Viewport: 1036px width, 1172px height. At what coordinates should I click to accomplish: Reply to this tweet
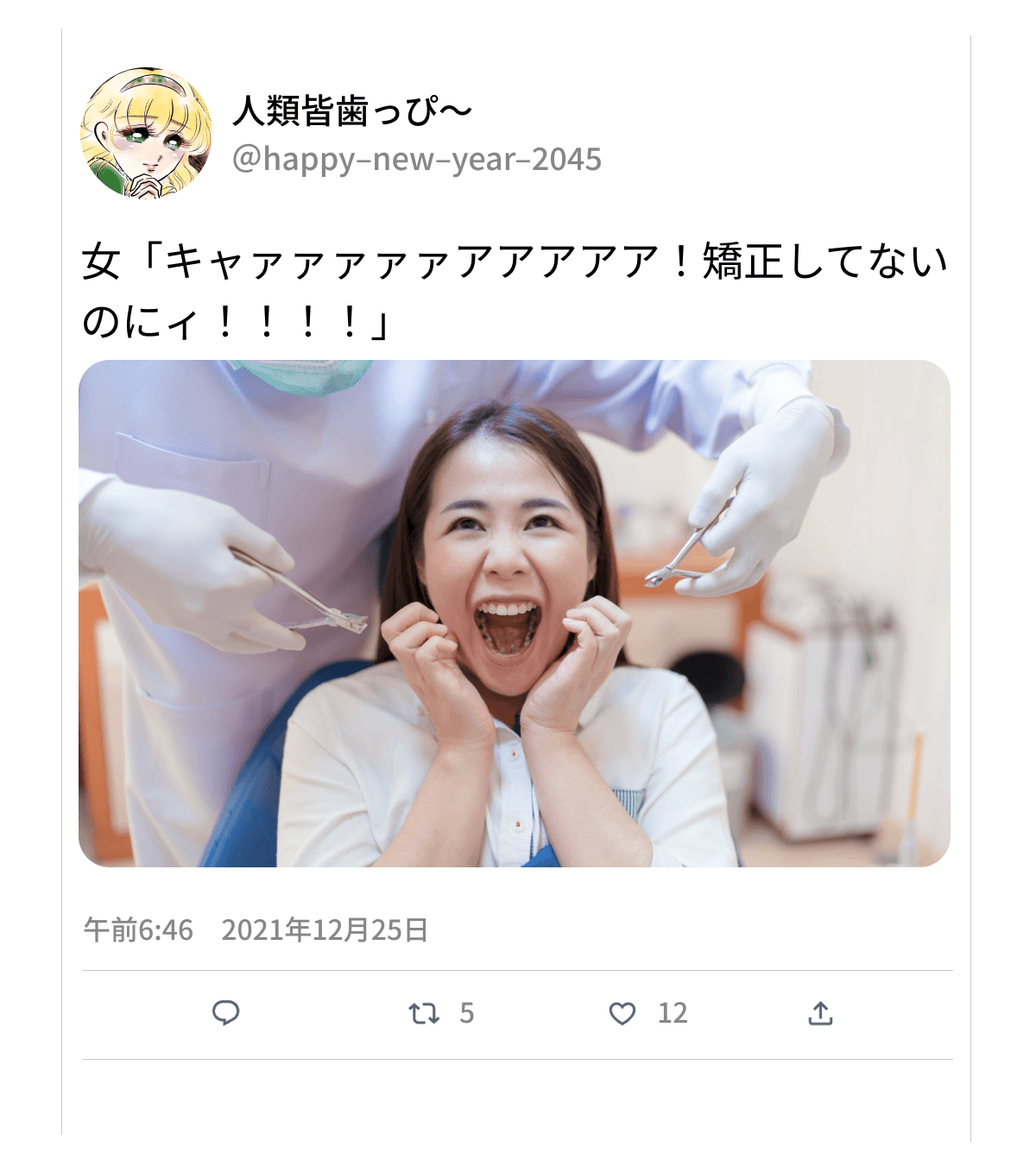(x=225, y=1012)
